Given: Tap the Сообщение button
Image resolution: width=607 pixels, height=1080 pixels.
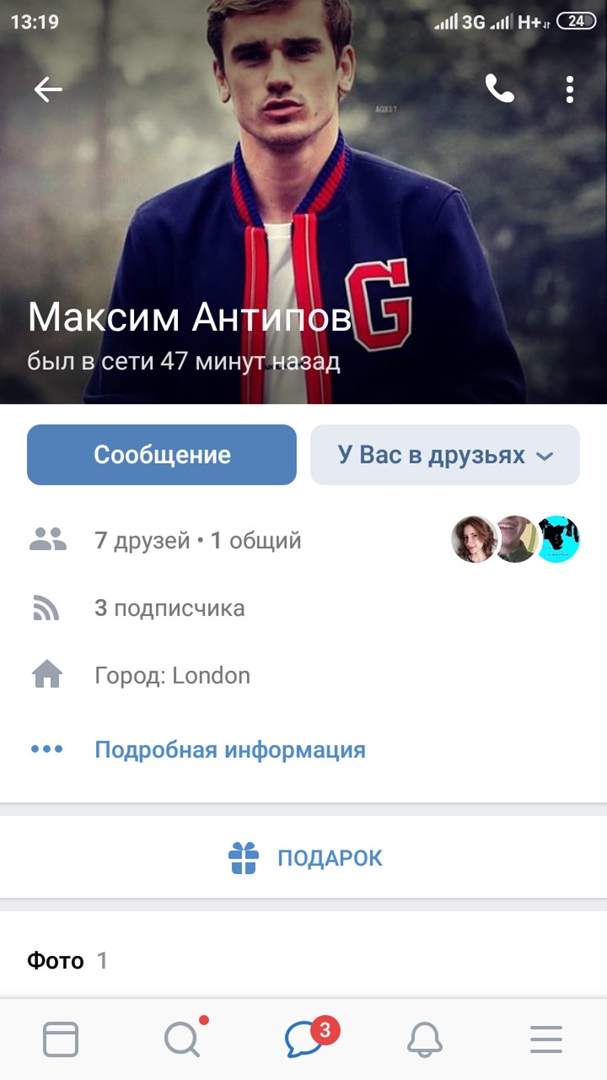Looking at the screenshot, I should pos(162,455).
